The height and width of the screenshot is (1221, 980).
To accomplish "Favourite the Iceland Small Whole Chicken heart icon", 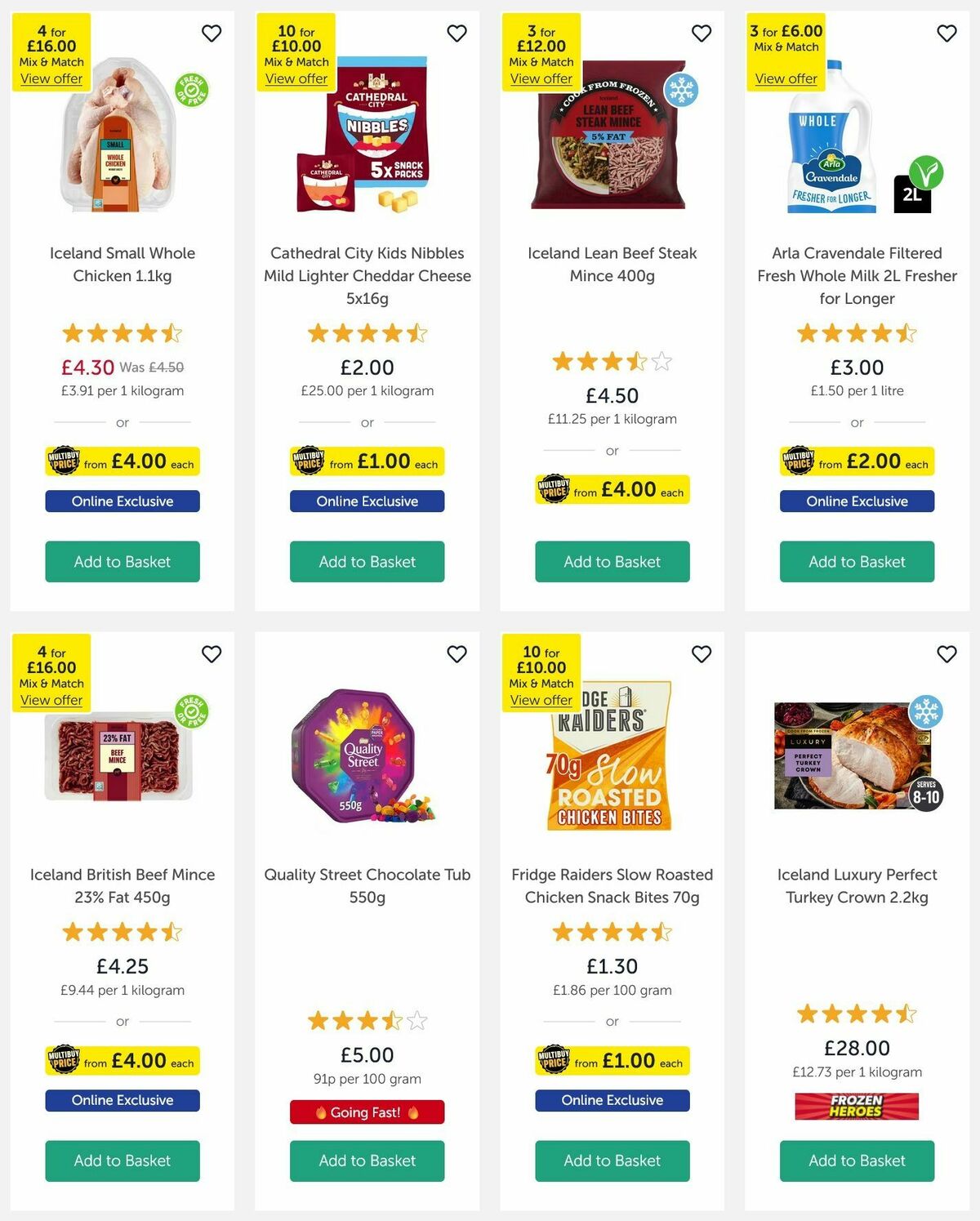I will (212, 33).
